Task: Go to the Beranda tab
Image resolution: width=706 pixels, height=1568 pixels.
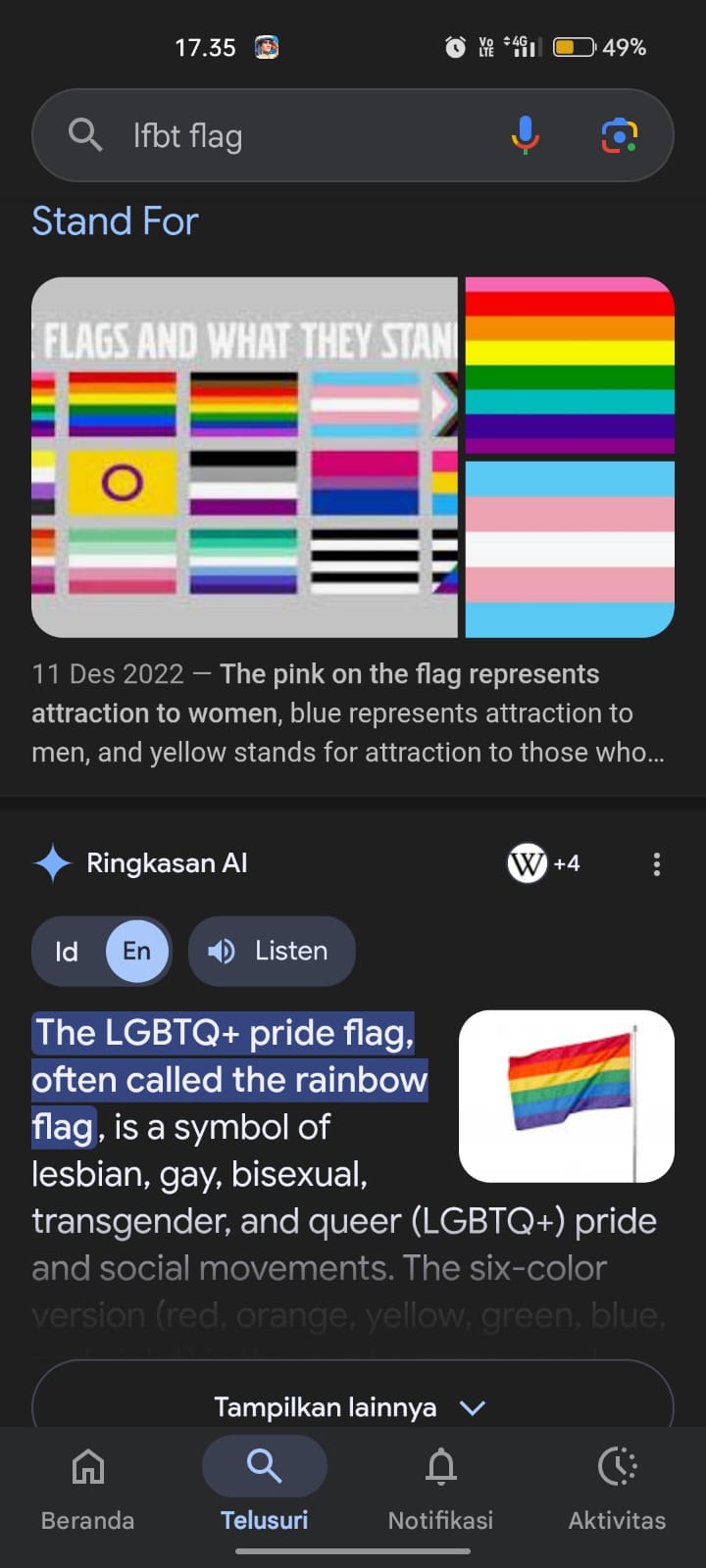Action: (88, 1490)
